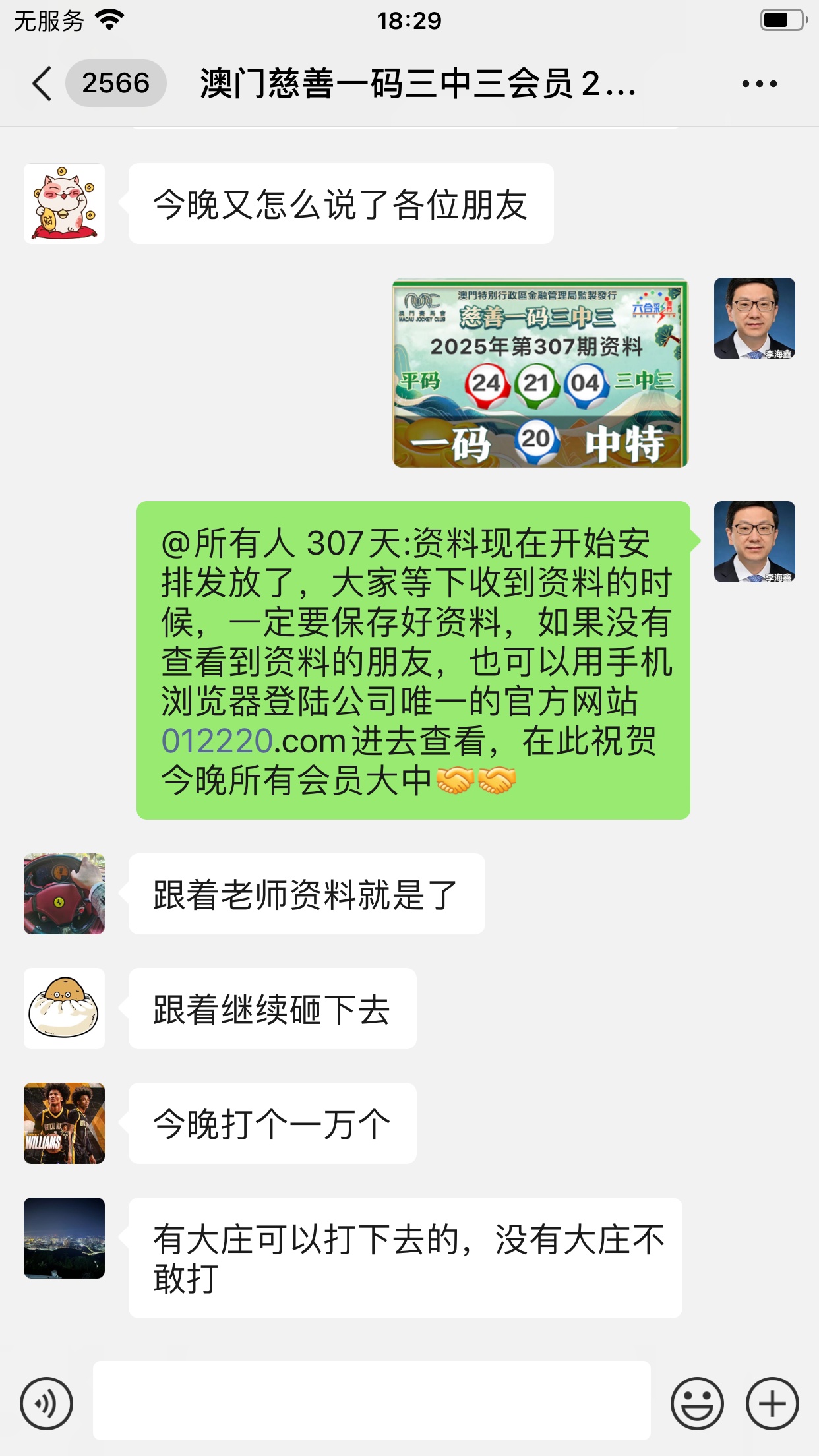Go back to the chat list
Viewport: 819px width, 1456px height.
pyautogui.click(x=42, y=84)
